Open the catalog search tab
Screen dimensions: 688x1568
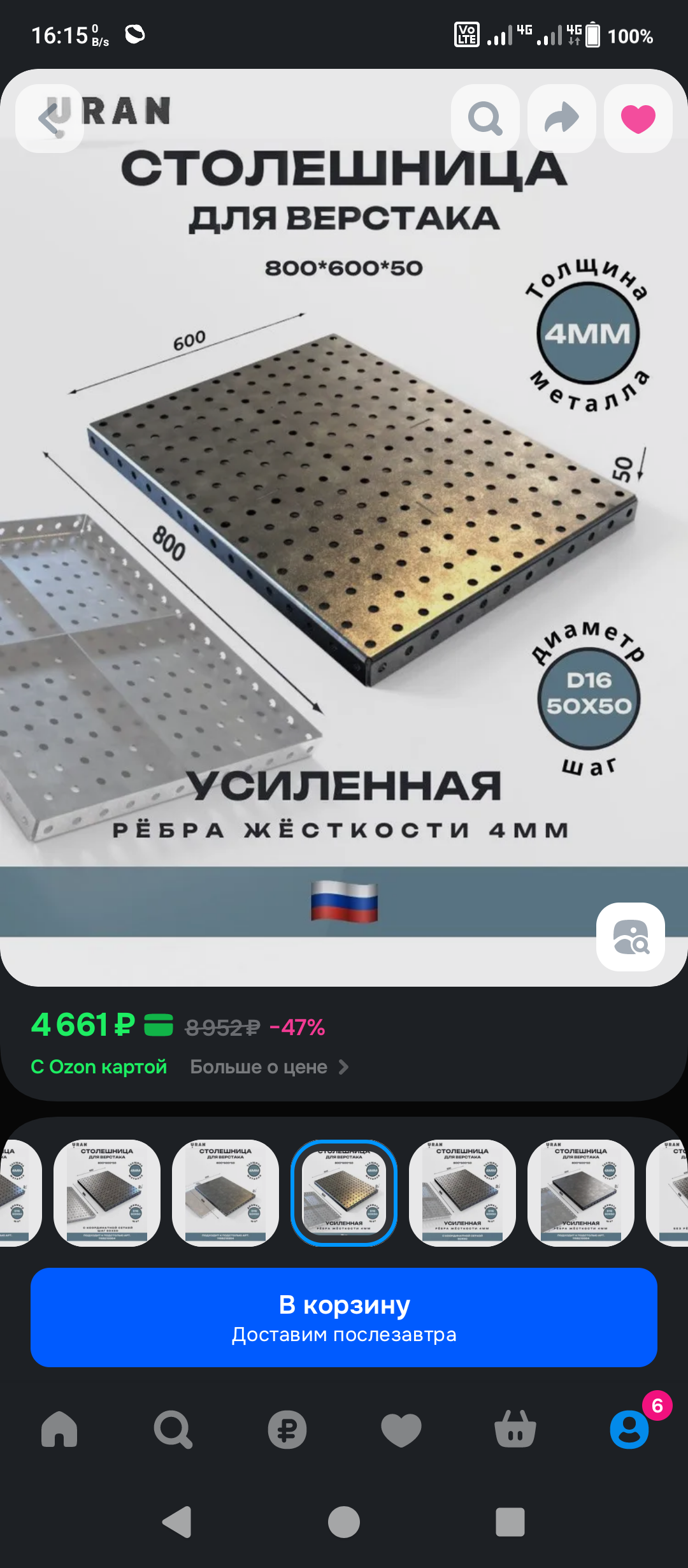[173, 1429]
